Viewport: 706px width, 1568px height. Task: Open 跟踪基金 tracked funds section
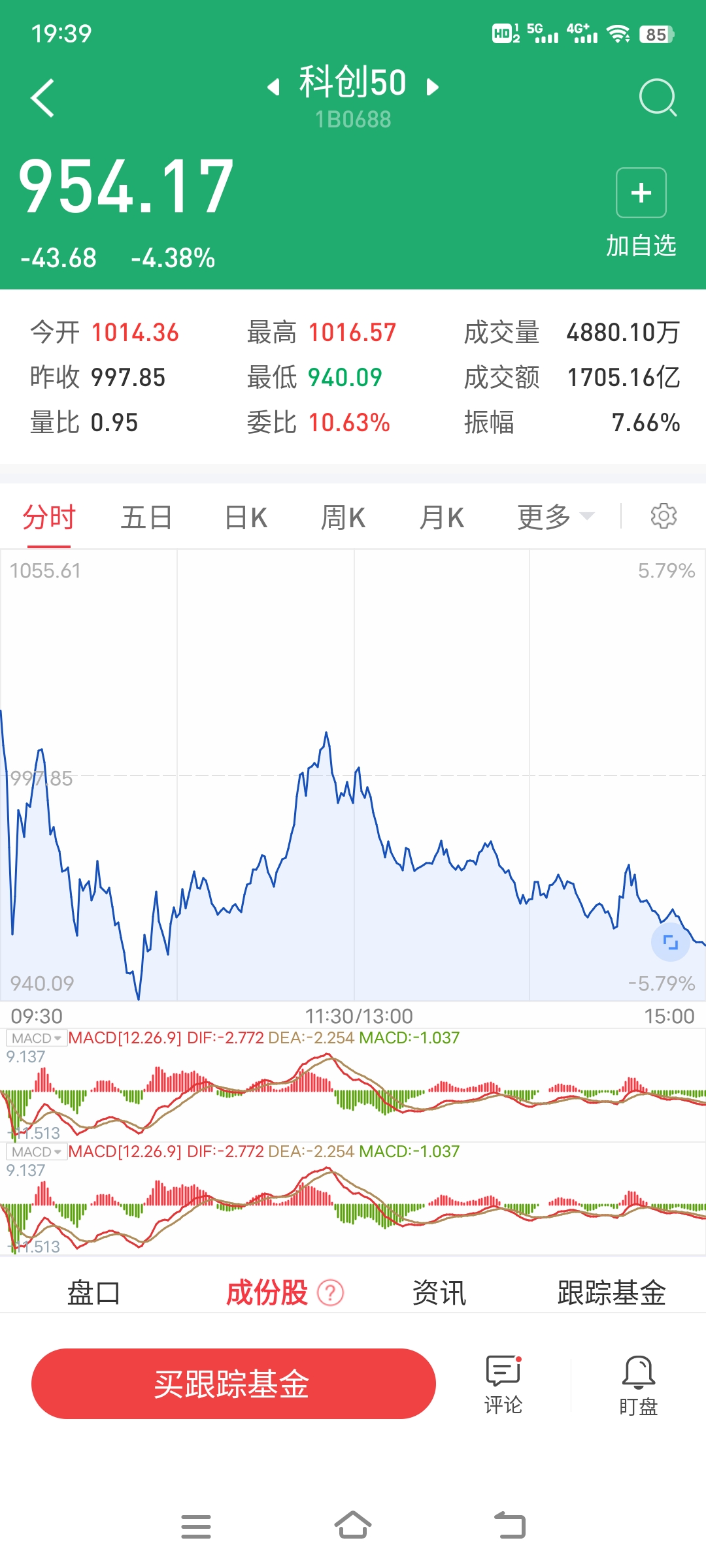[x=611, y=1292]
